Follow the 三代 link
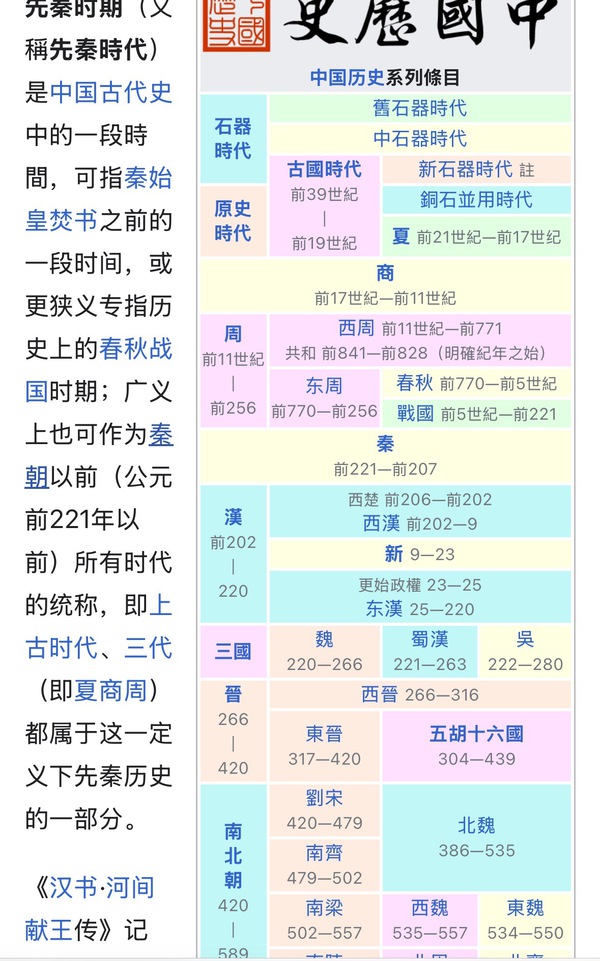This screenshot has height=961, width=600. click(x=148, y=648)
